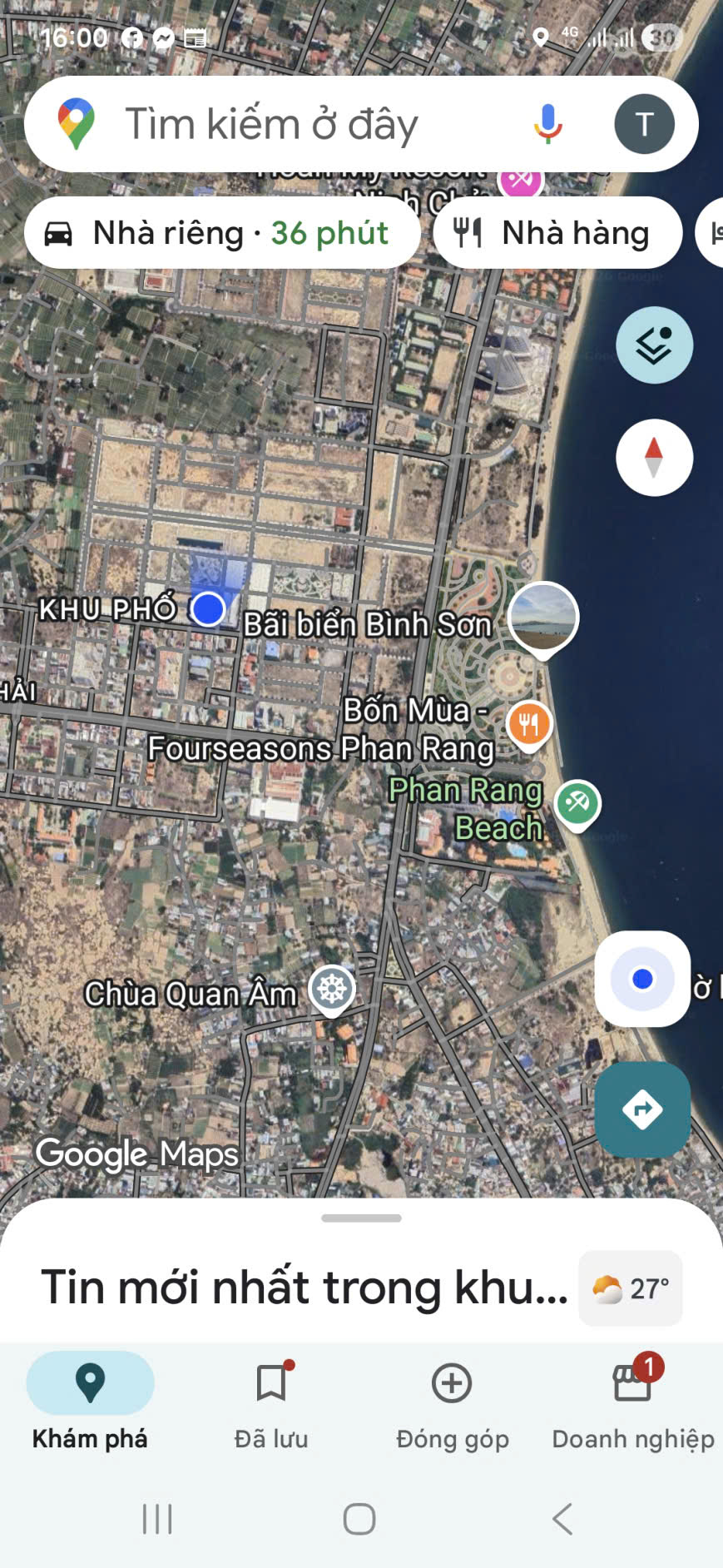The width and height of the screenshot is (723, 1568).
Task: Select the 'Nhà hàng' restaurants chip
Action: (557, 233)
